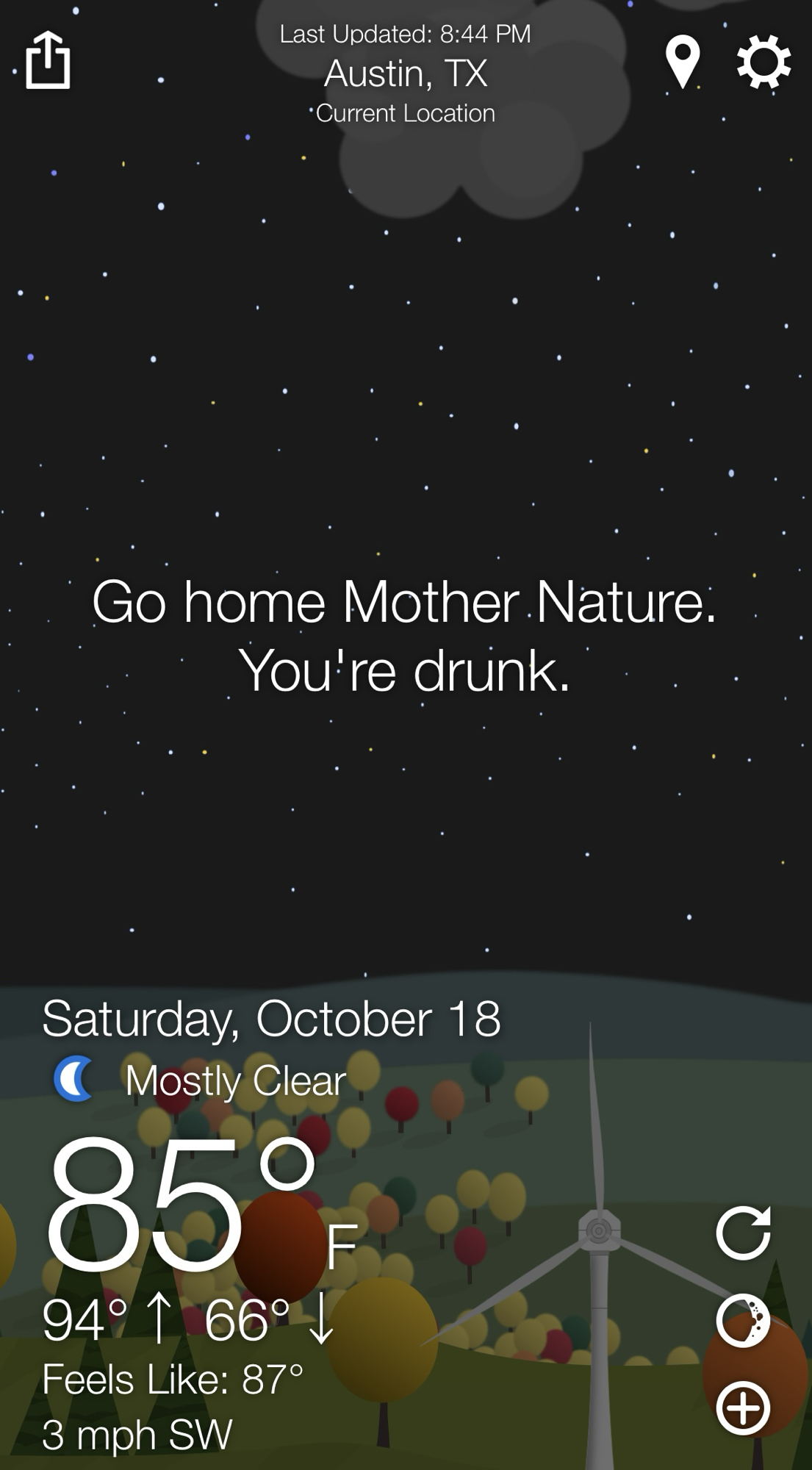Tap the plus circle for more details
Screen dimensions: 812x1470
(x=743, y=1408)
